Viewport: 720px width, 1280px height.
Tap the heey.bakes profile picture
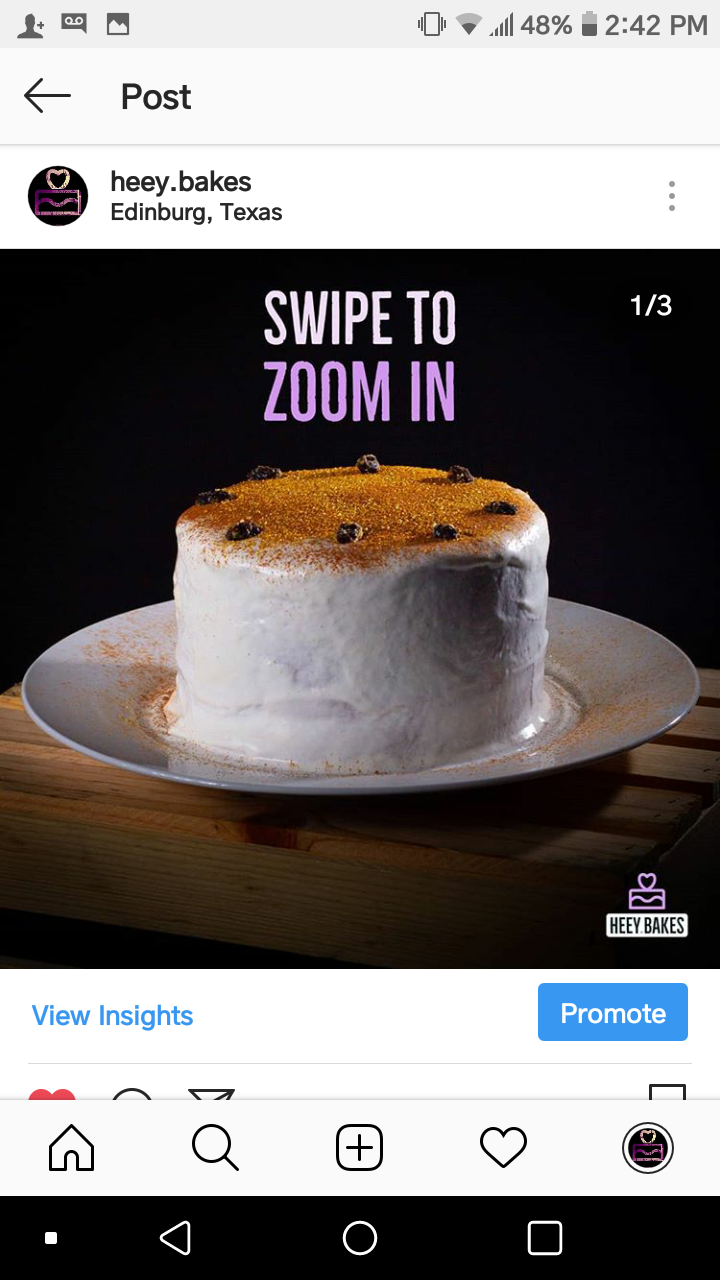tap(58, 196)
